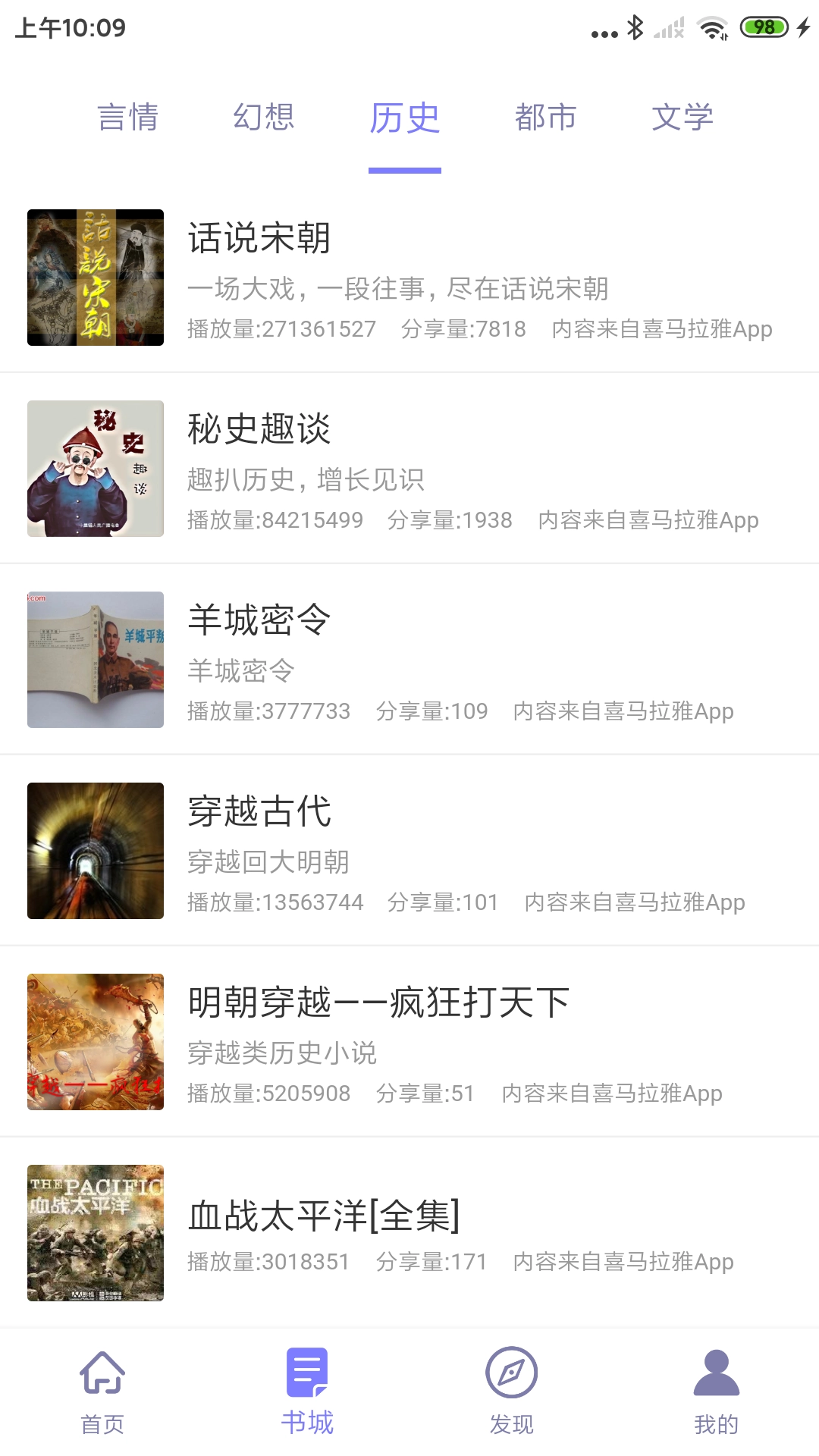This screenshot has height=1456, width=819.
Task: Switch to the 幻想 category tab
Action: click(265, 118)
